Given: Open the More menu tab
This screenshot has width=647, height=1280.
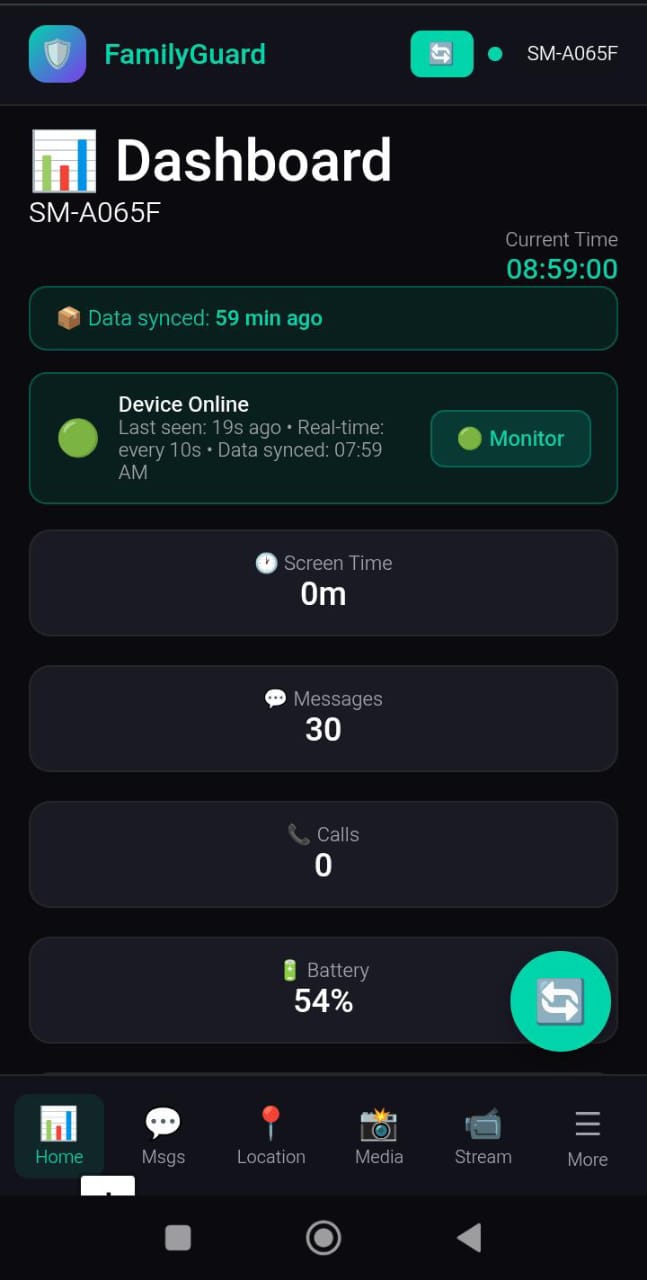Looking at the screenshot, I should tap(587, 1138).
